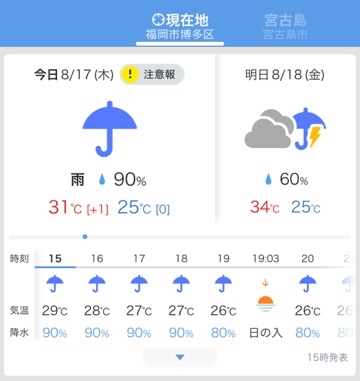
Task: Switch to the 現在地 福岡市博多区 tab
Action: pyautogui.click(x=180, y=27)
